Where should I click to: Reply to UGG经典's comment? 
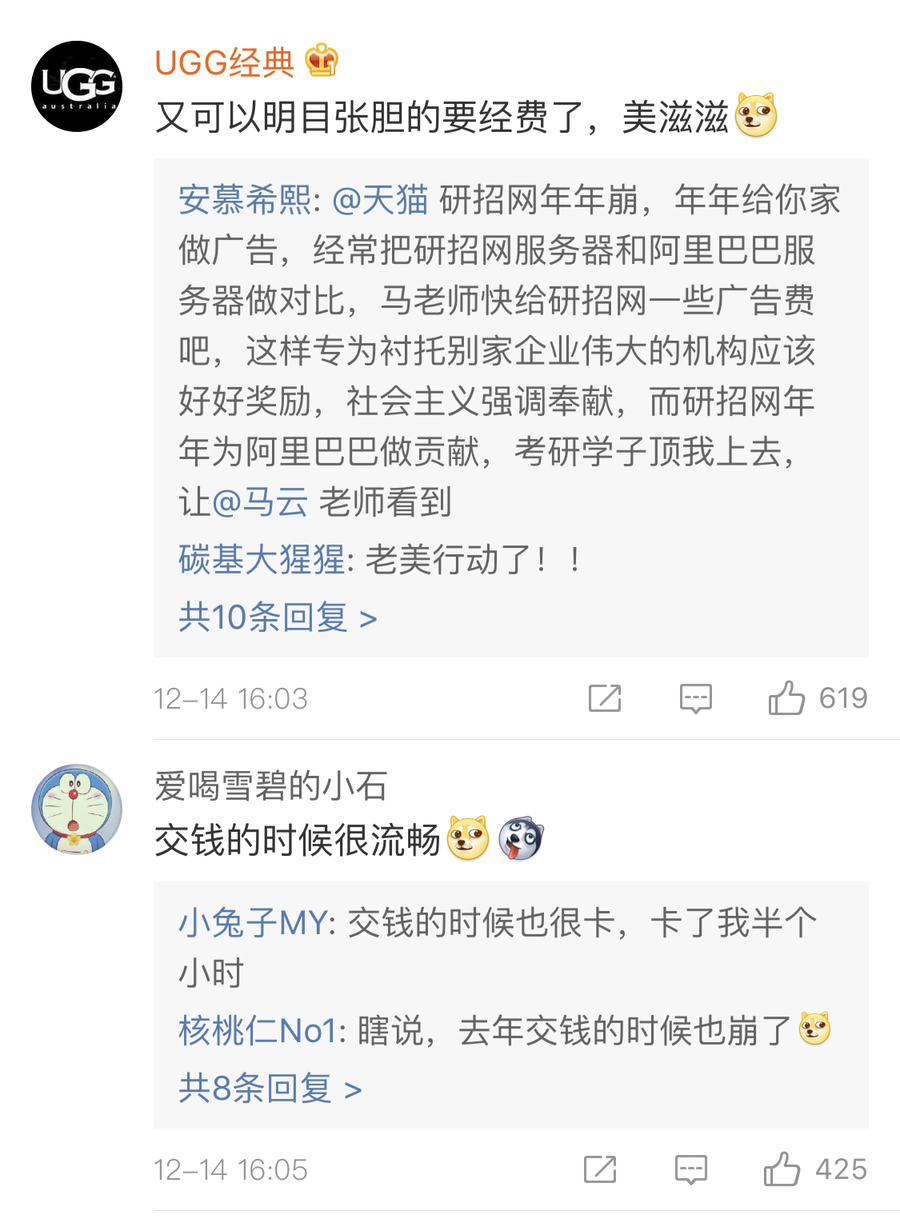(695, 698)
